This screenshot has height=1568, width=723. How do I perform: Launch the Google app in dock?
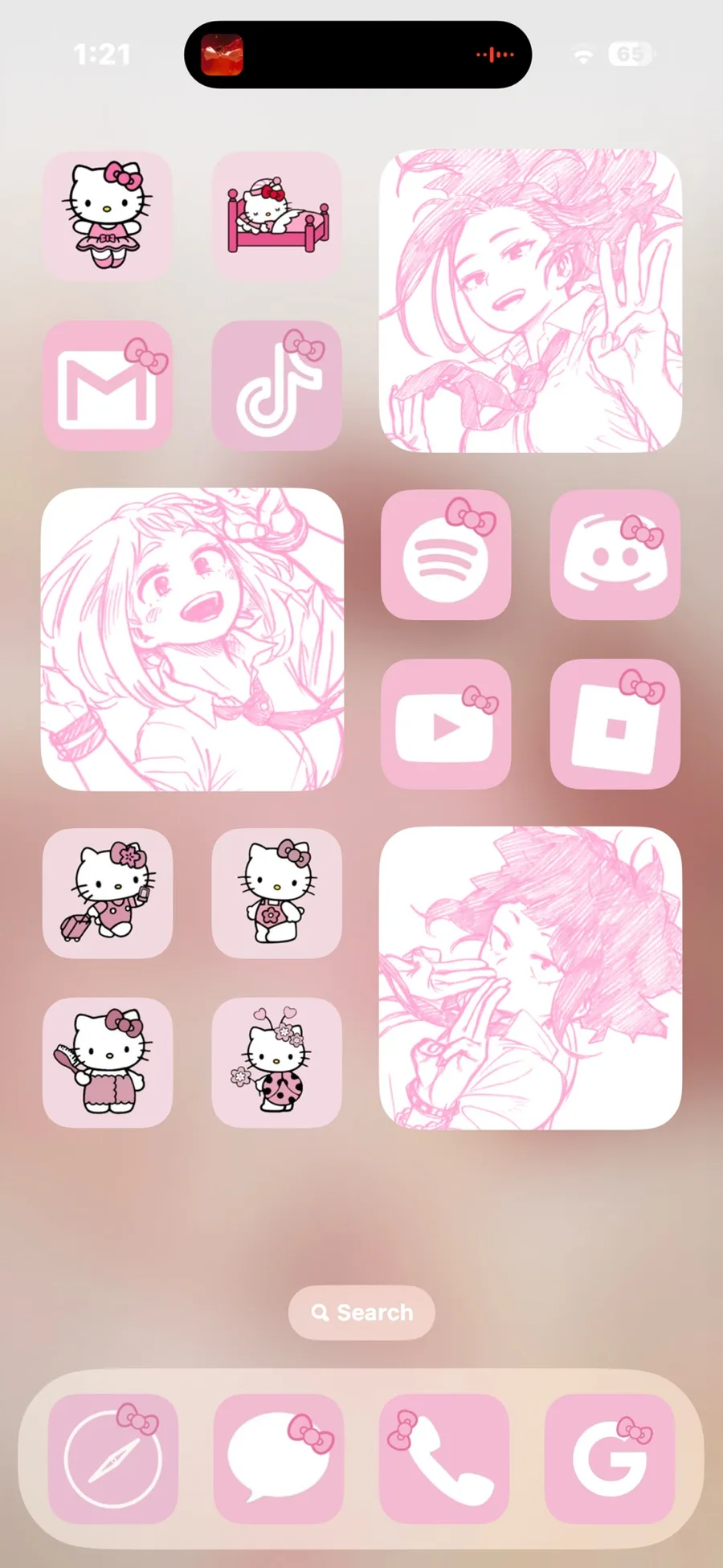click(609, 1459)
